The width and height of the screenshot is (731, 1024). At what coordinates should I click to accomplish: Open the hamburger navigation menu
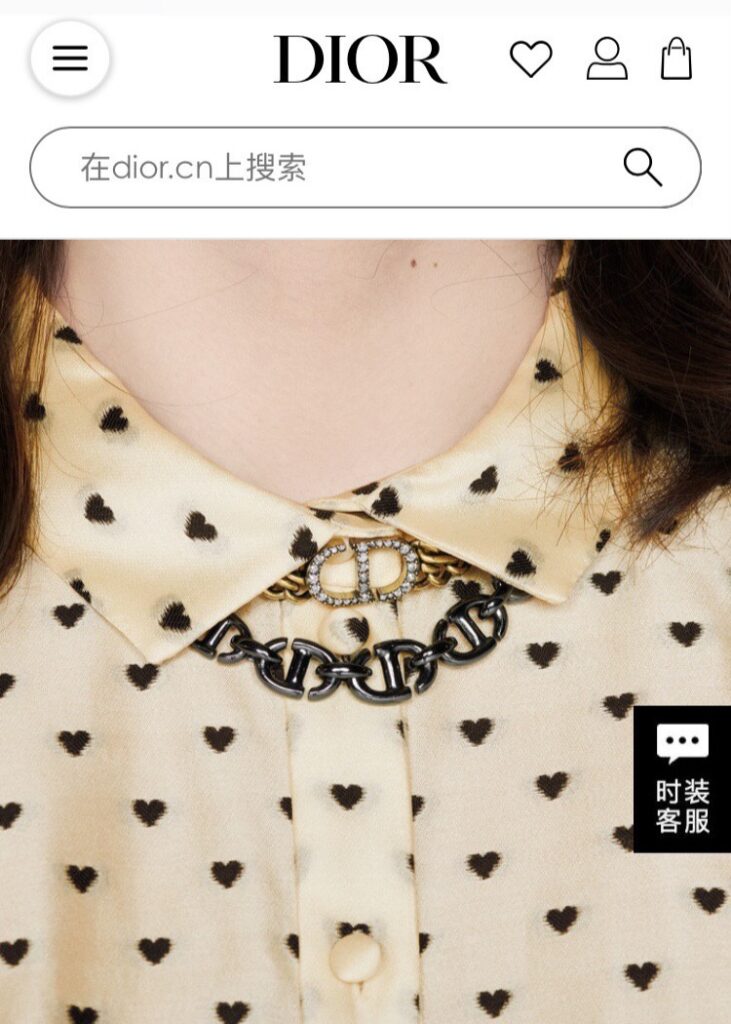[70, 59]
